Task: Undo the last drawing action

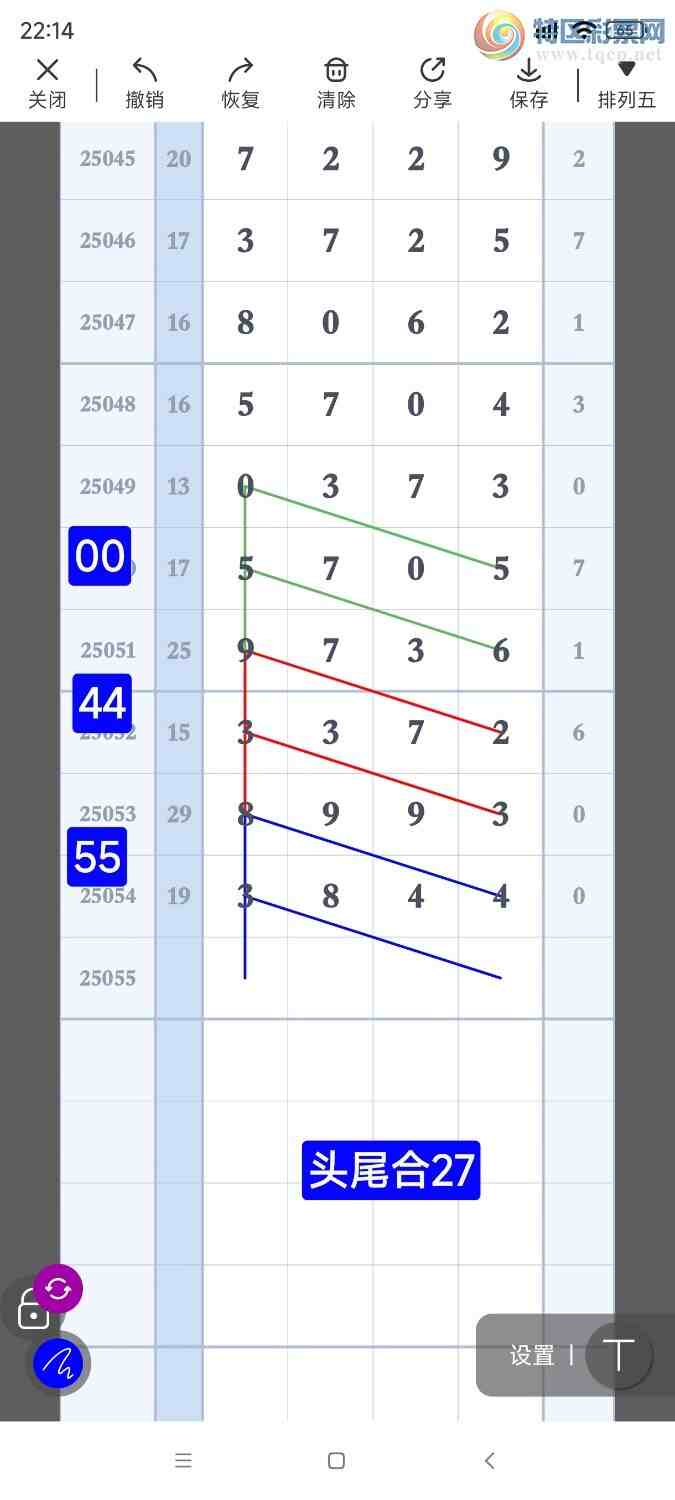Action: pyautogui.click(x=145, y=82)
